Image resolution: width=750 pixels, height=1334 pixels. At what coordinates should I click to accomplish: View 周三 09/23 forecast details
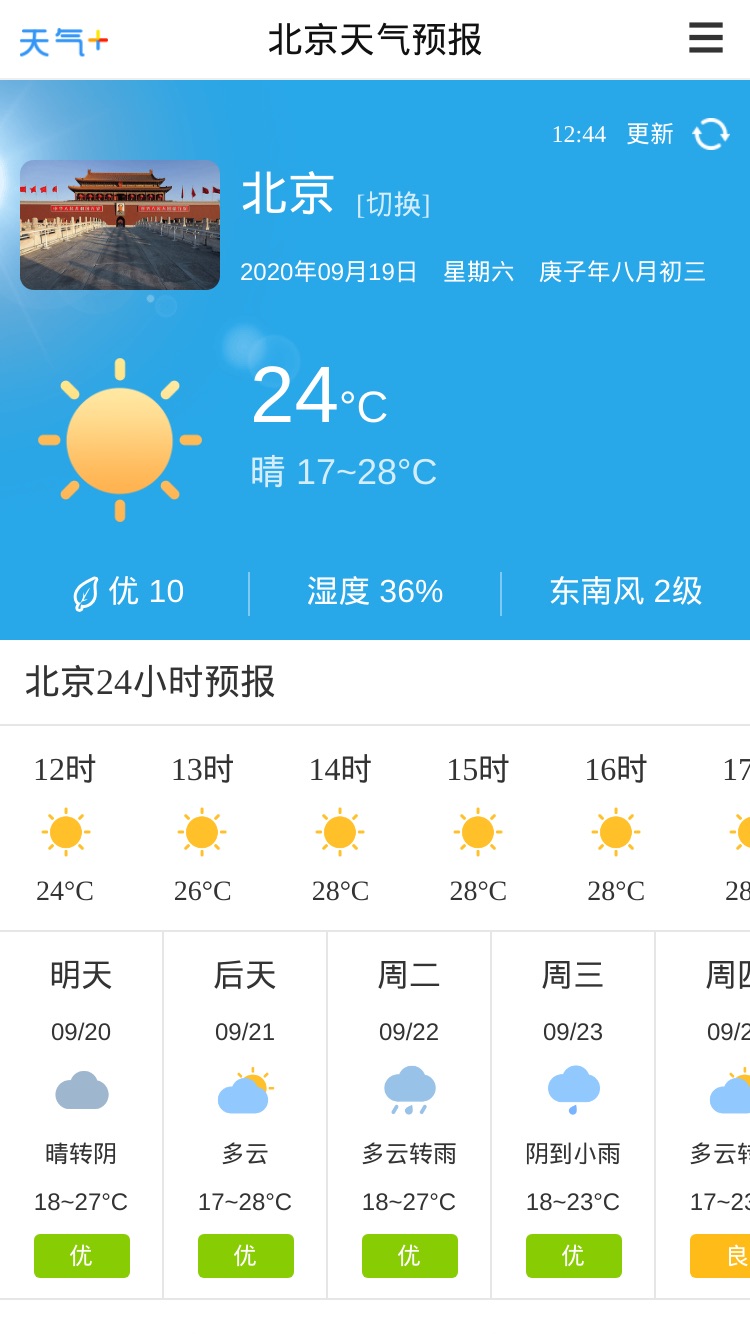pyautogui.click(x=573, y=1115)
